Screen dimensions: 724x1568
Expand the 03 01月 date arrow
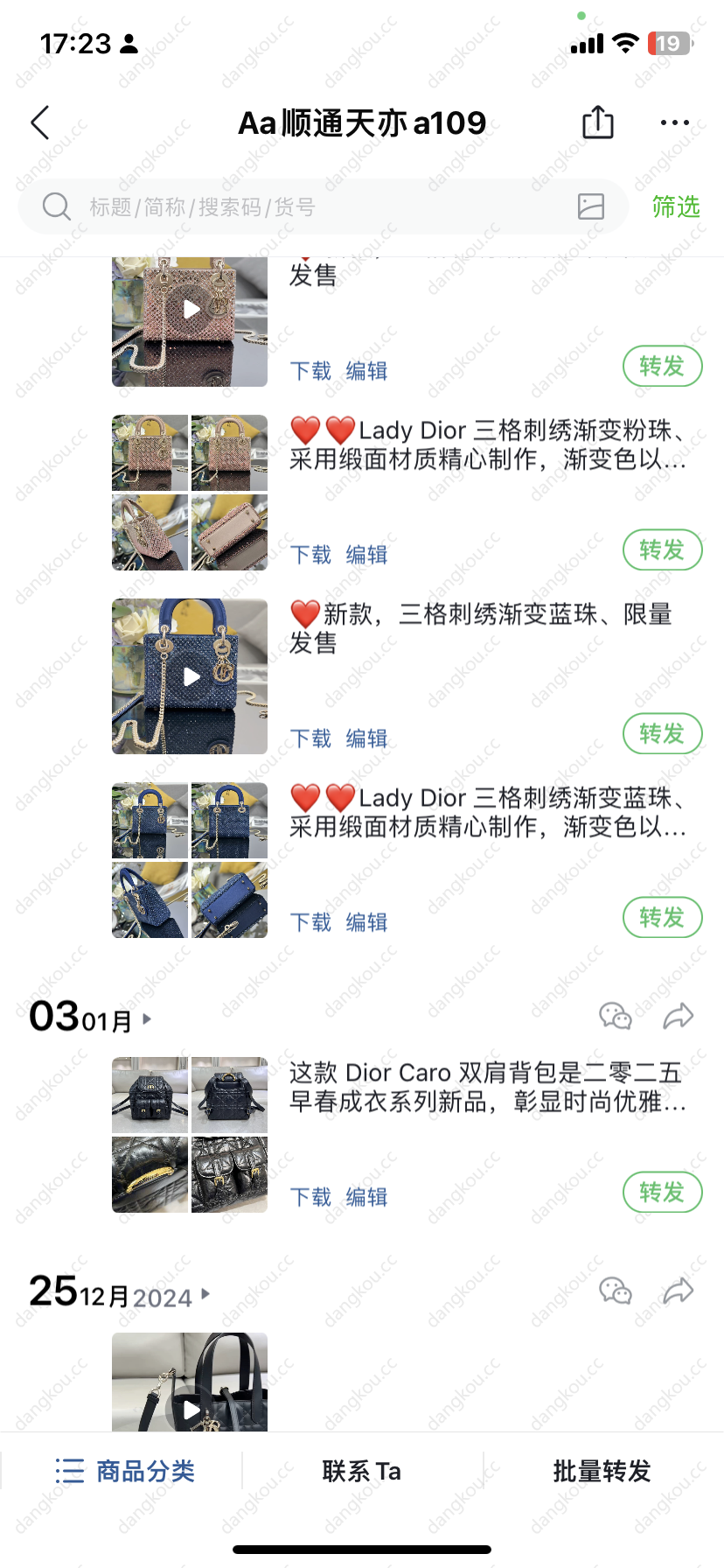click(147, 1019)
